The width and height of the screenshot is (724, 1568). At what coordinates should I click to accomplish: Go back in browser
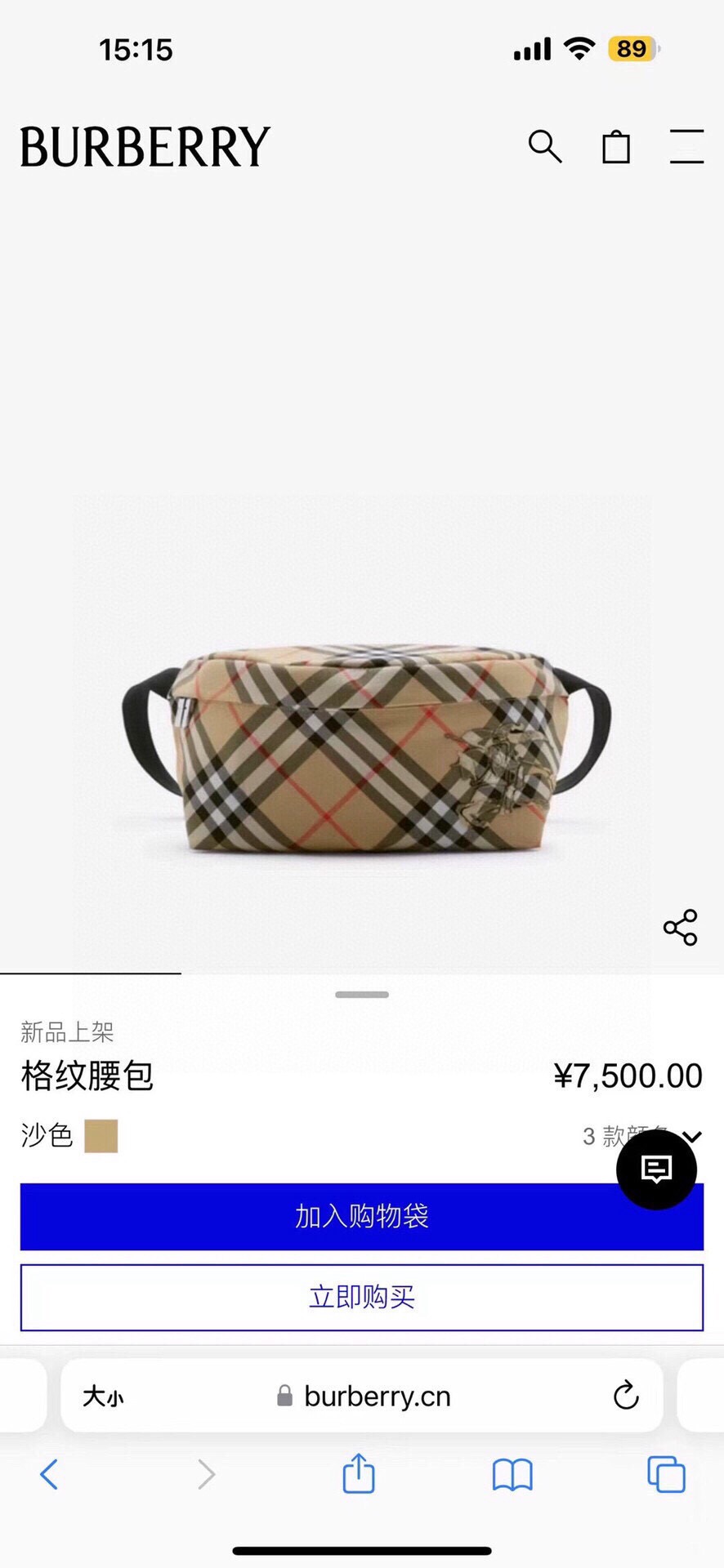49,1475
